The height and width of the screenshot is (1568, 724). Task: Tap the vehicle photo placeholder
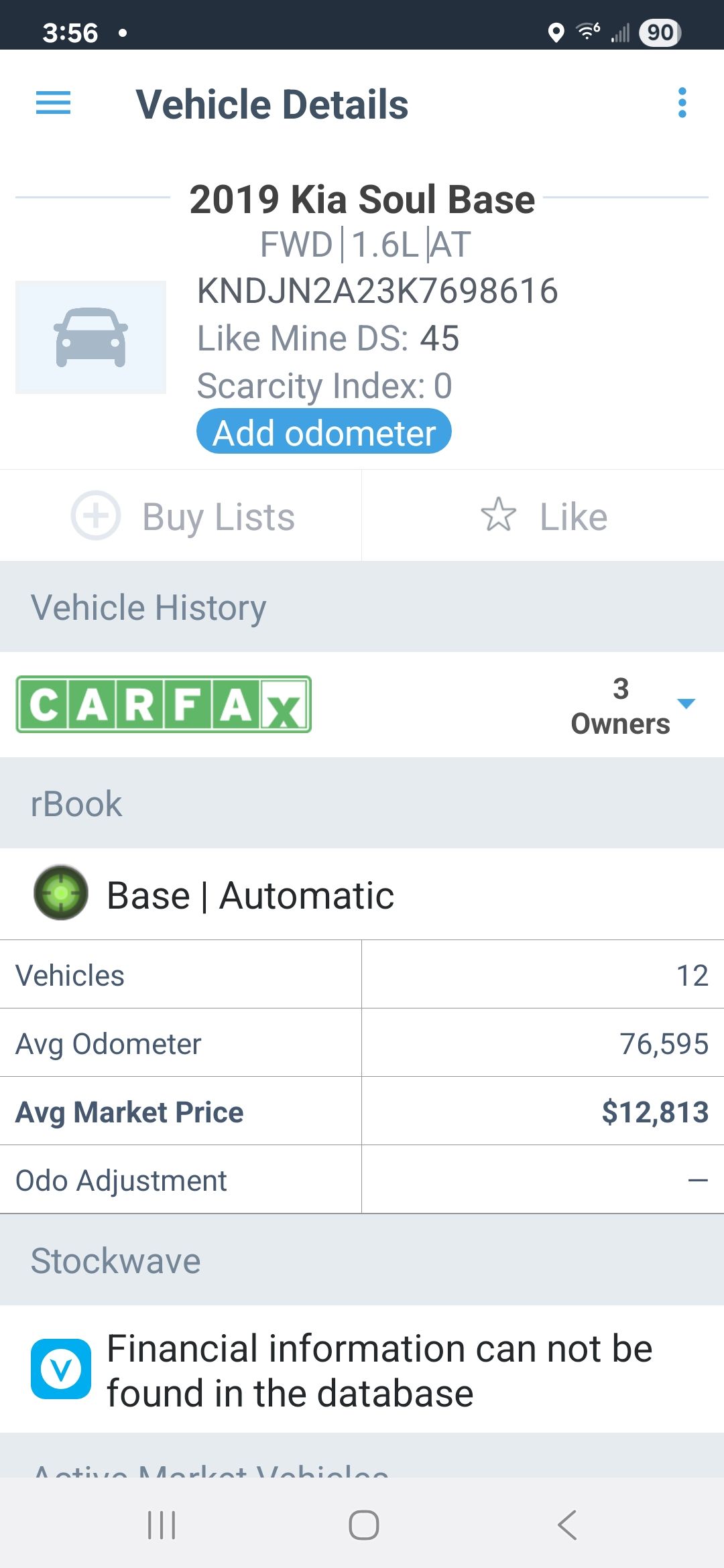(90, 337)
